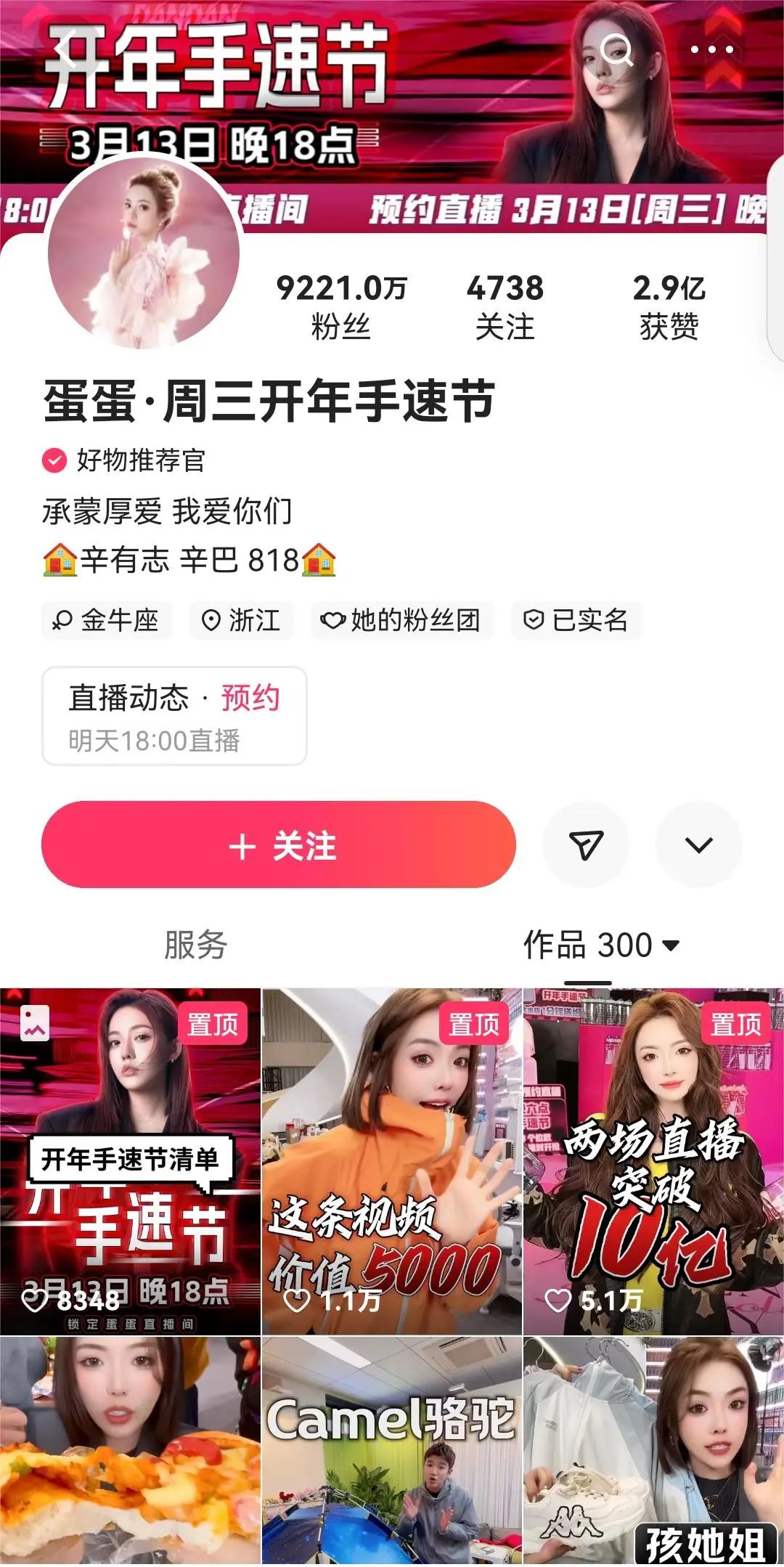
Task: Open the profile avatar picture
Action: pyautogui.click(x=144, y=251)
